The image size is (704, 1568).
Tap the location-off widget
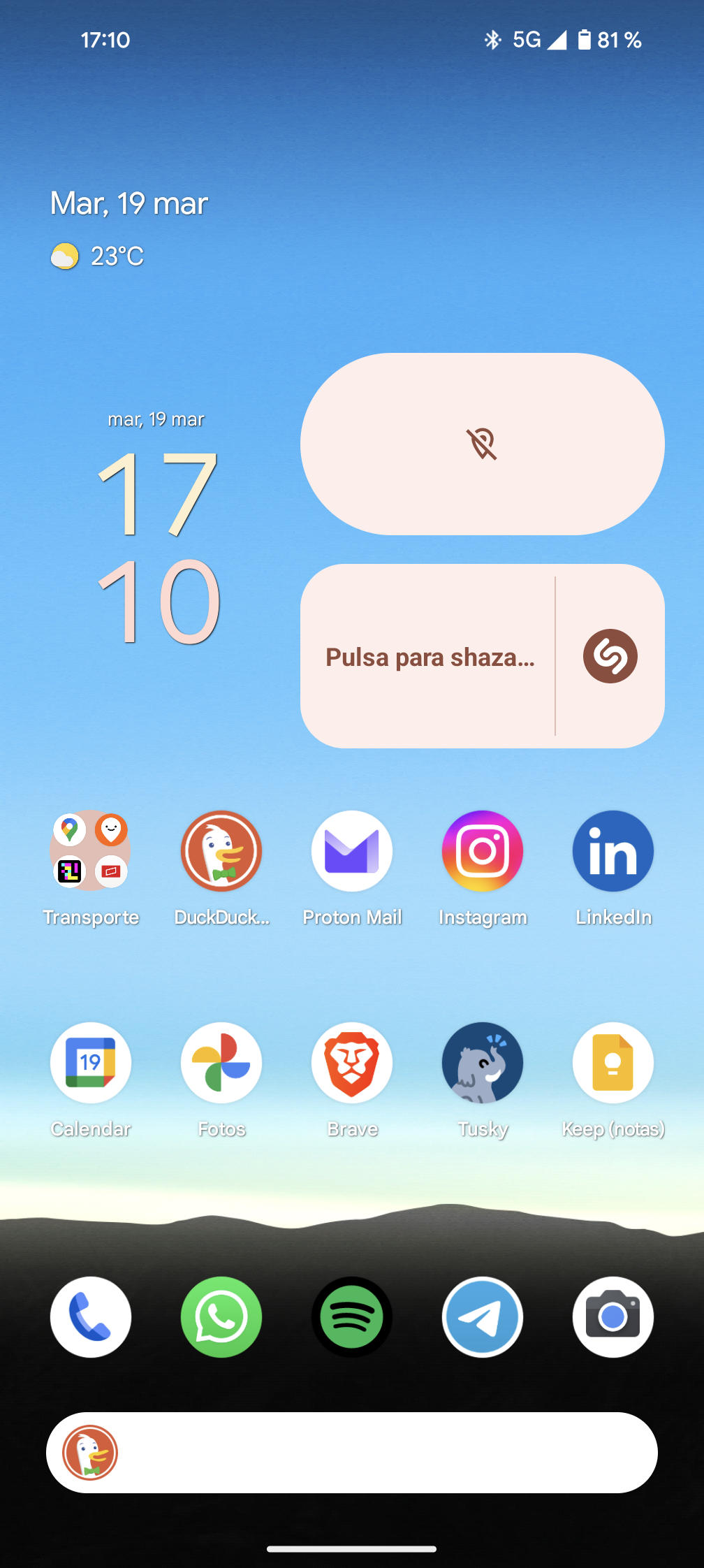tap(482, 444)
